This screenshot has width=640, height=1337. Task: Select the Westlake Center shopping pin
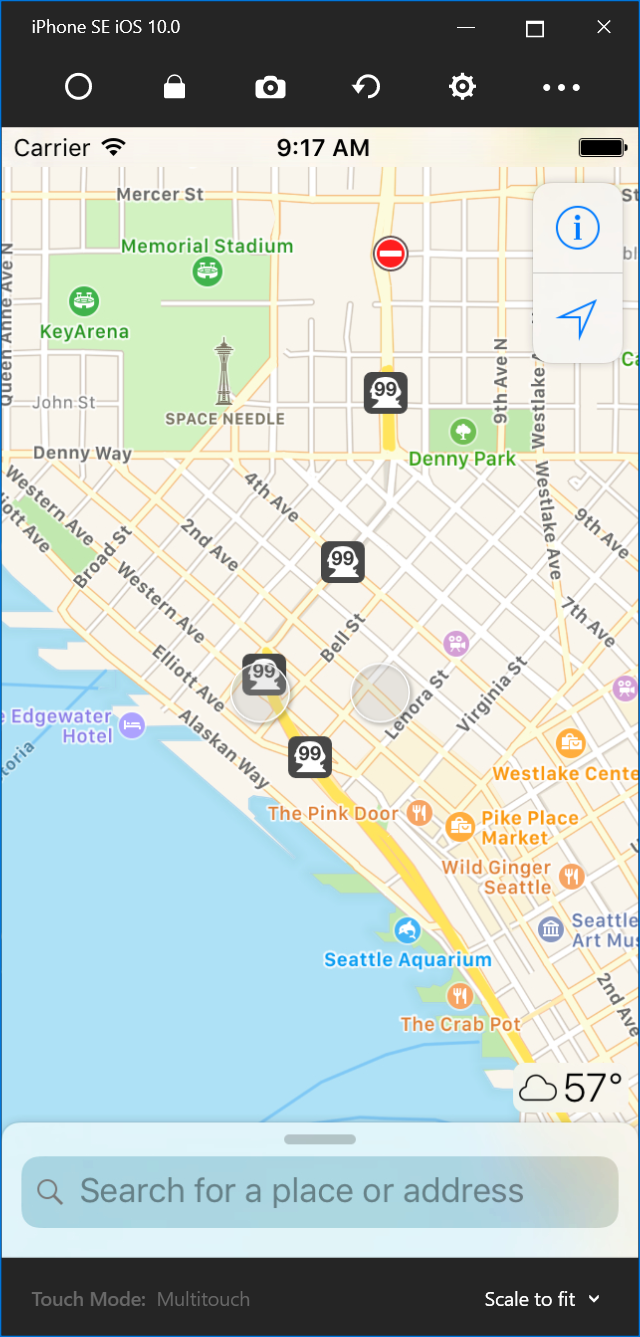point(571,743)
